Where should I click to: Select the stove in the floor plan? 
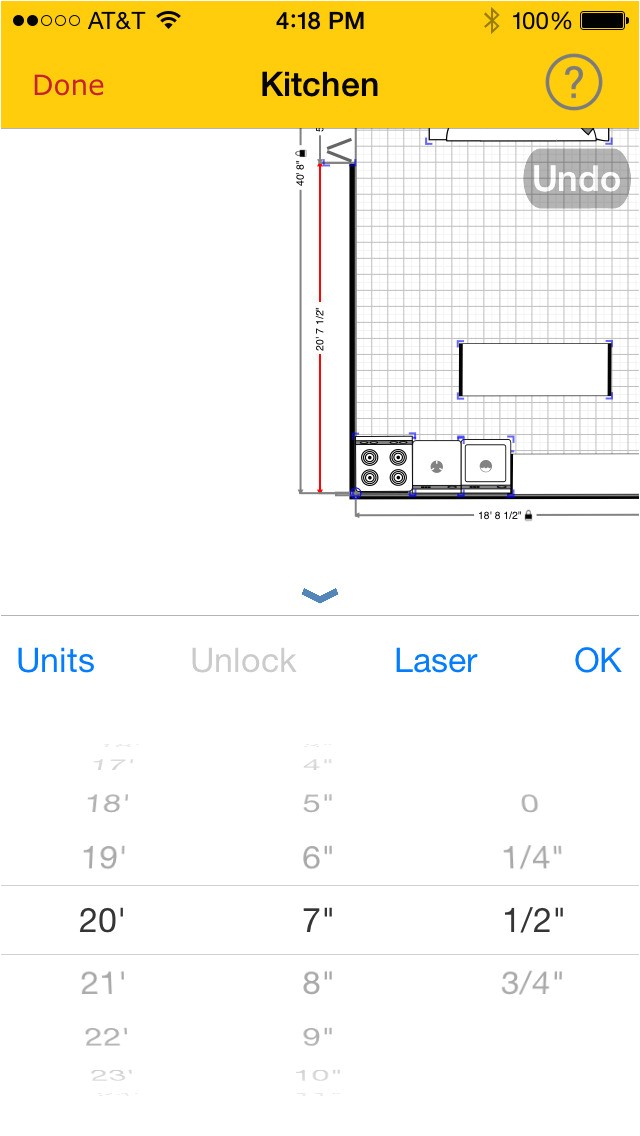point(385,465)
